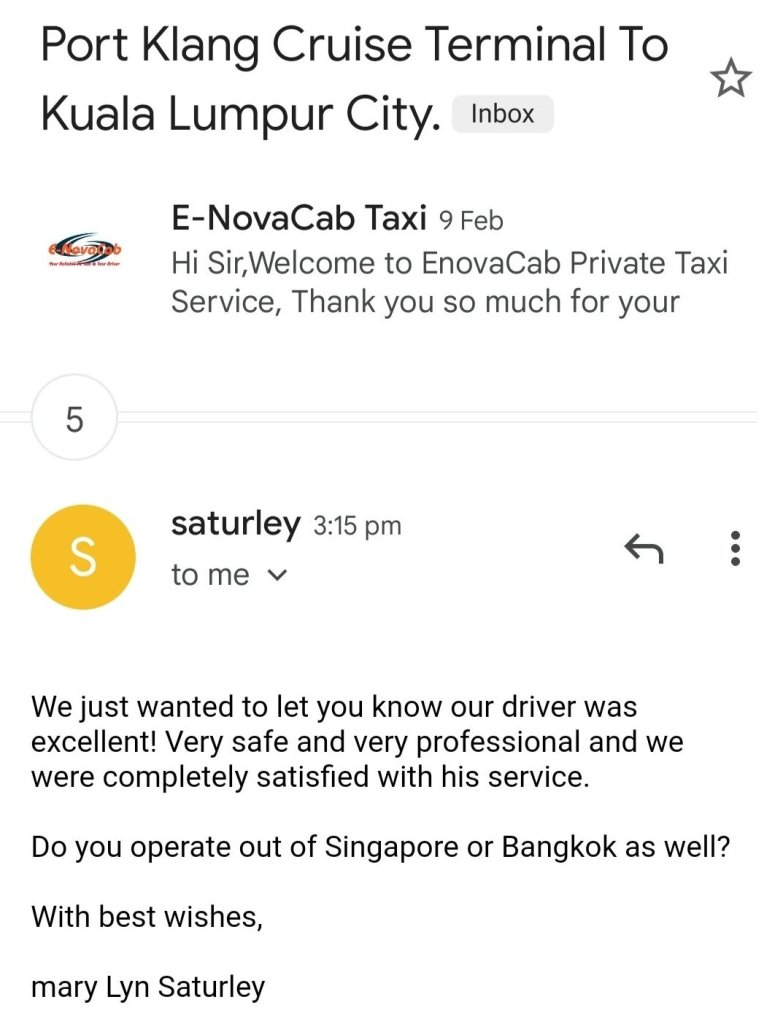Expand the "to me" recipient details
Viewport: 783px width, 1024px height.
click(x=229, y=575)
